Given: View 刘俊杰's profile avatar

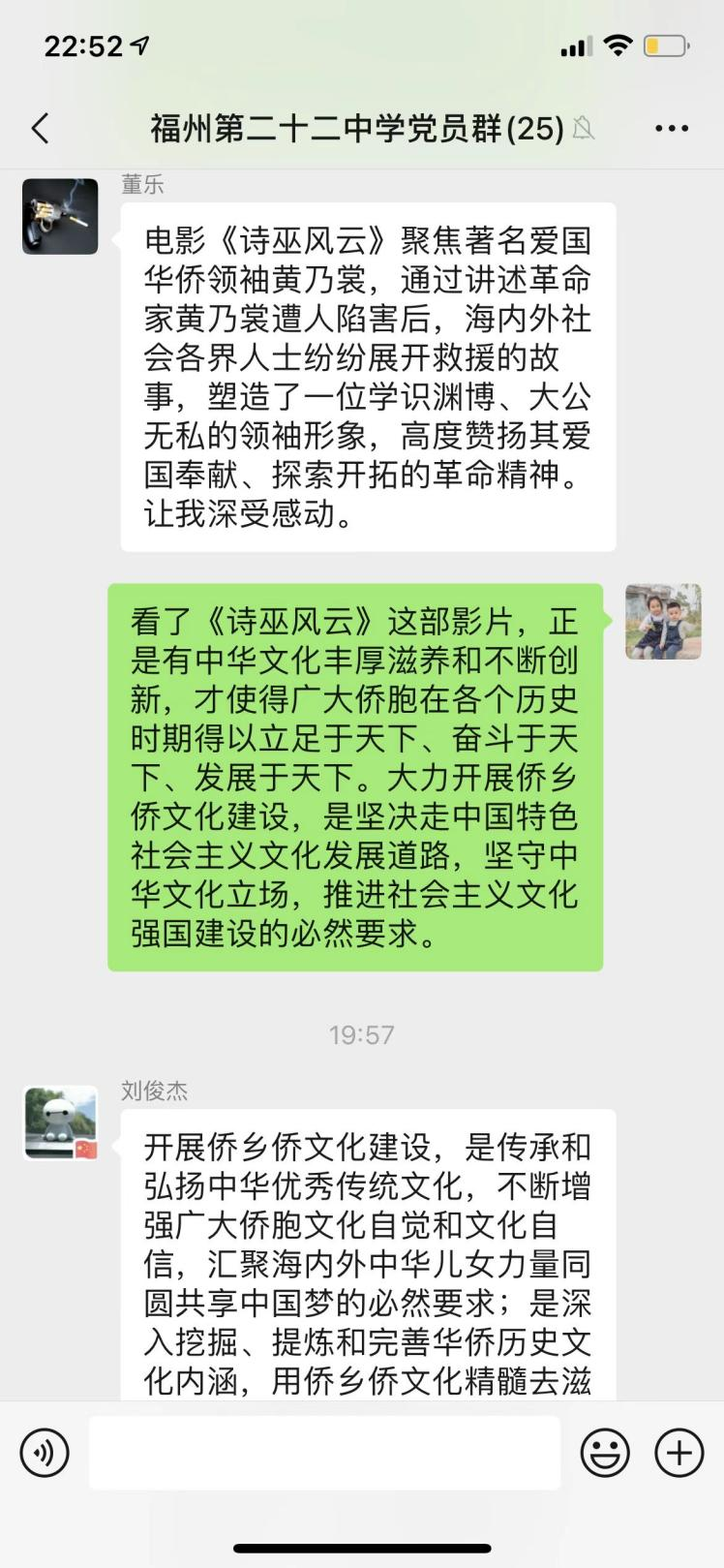Looking at the screenshot, I should coord(60,1123).
